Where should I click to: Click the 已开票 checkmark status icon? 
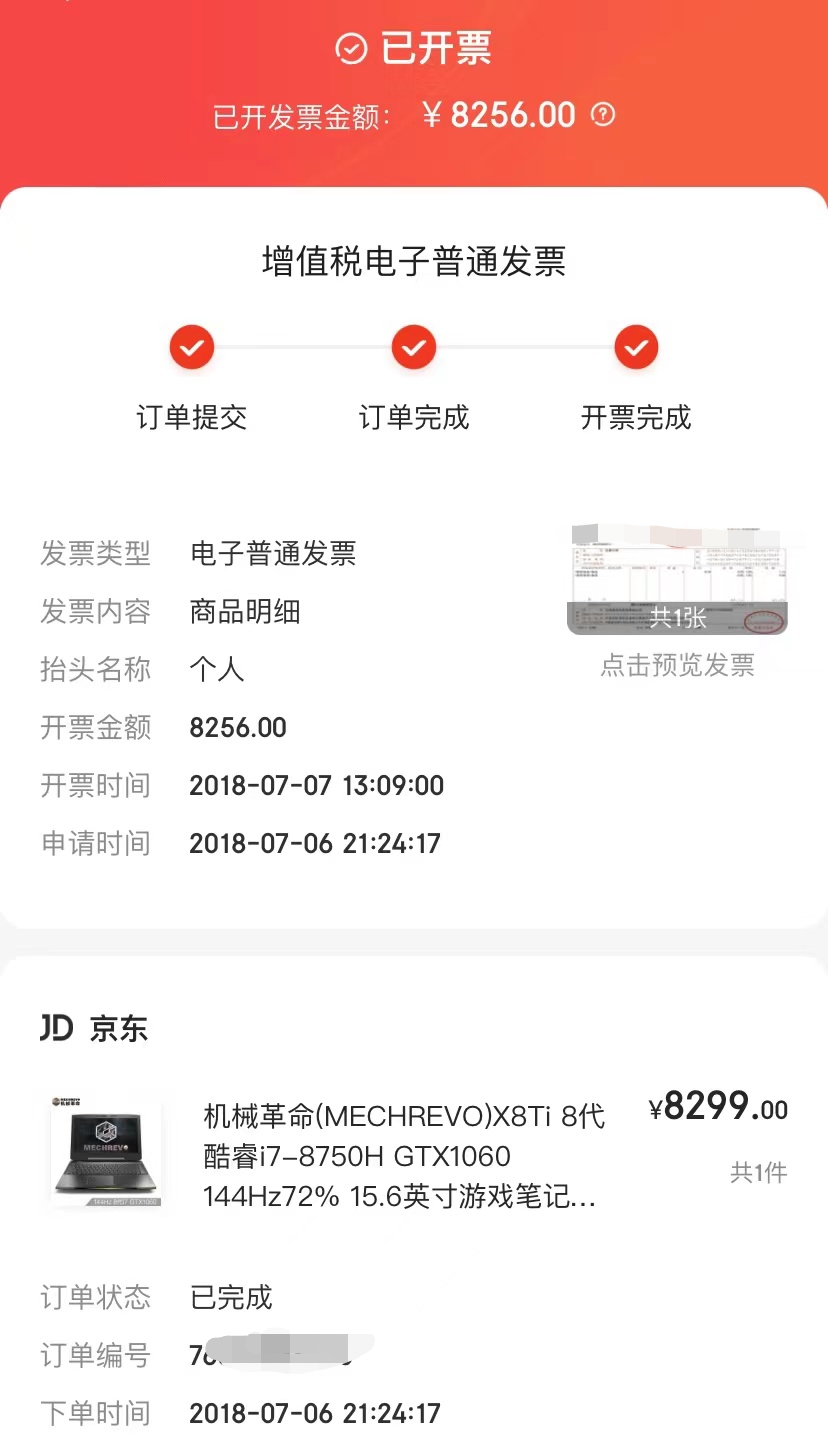(x=350, y=48)
